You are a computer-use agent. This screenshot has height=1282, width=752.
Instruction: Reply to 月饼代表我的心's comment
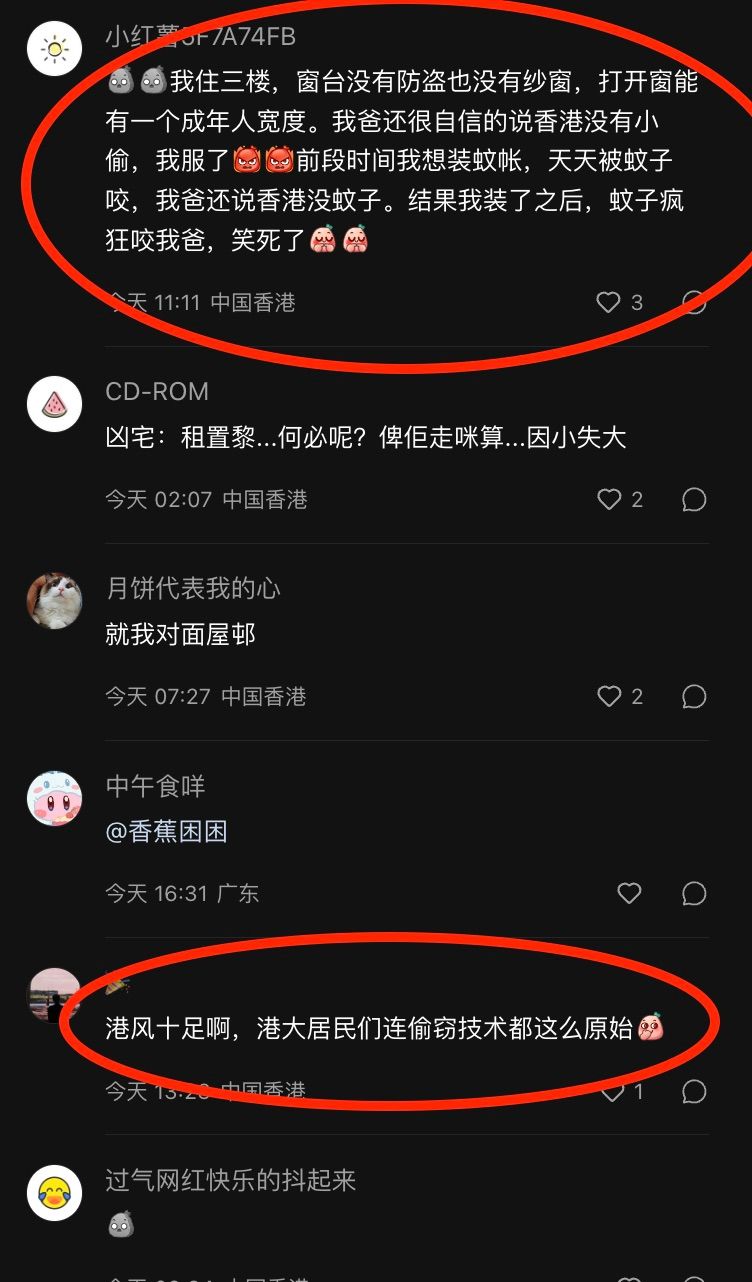point(694,696)
